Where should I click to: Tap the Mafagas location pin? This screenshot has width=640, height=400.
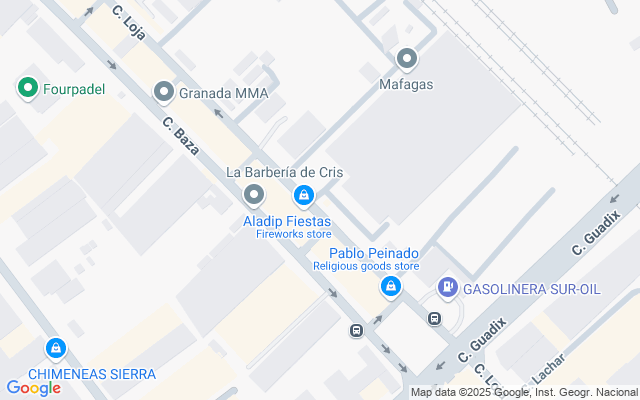406,60
